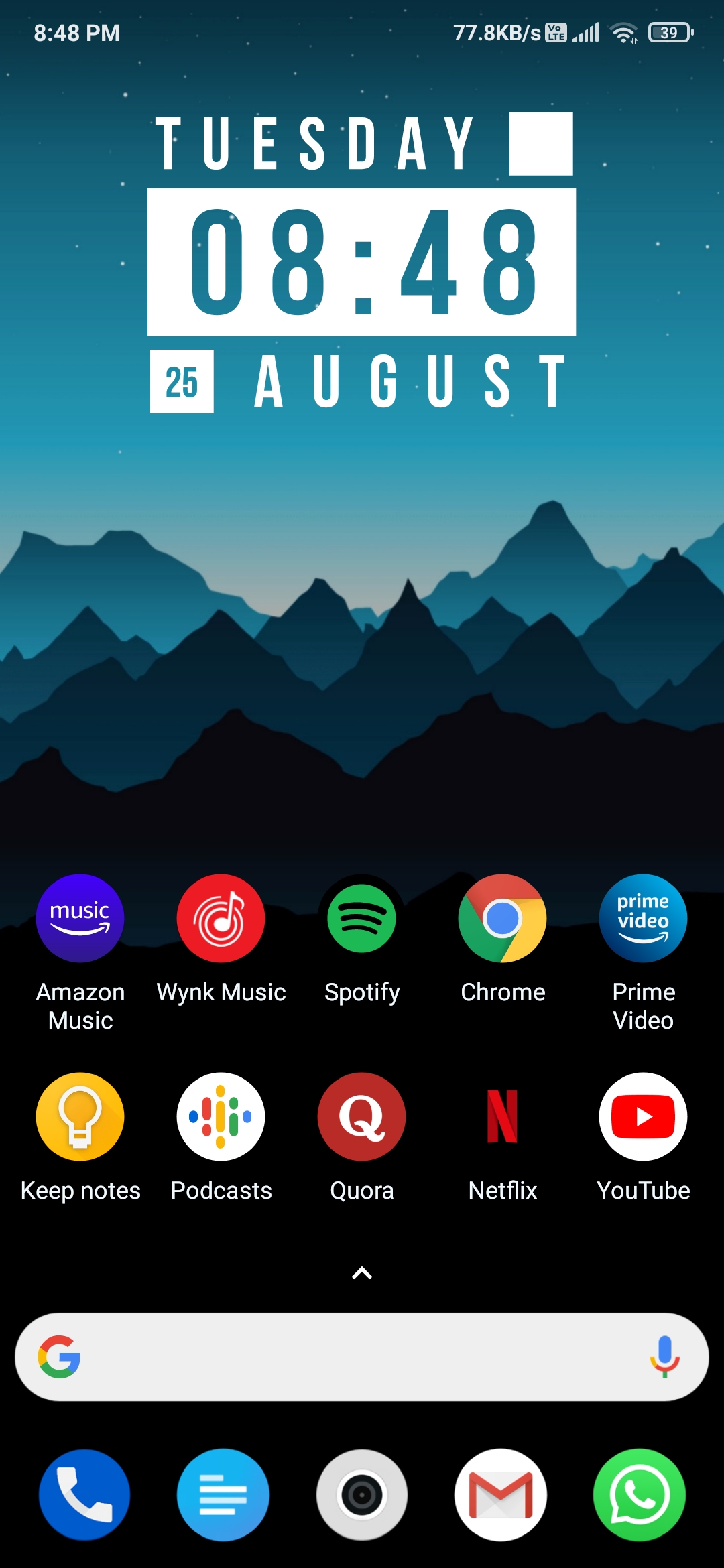This screenshot has width=724, height=1568.
Task: Open Spotify
Action: [x=361, y=919]
